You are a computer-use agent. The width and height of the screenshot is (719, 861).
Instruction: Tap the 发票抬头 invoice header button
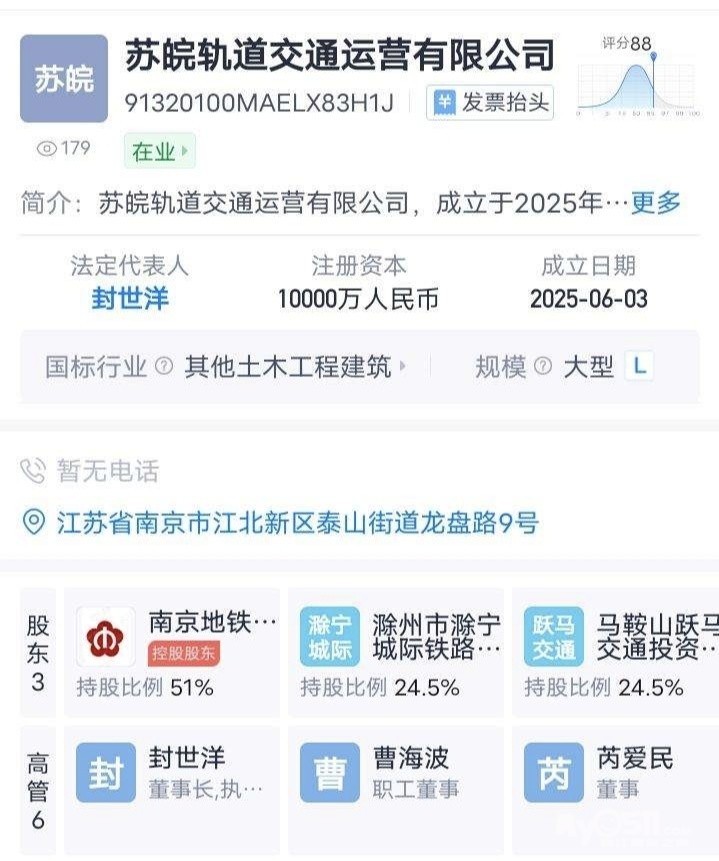click(490, 103)
